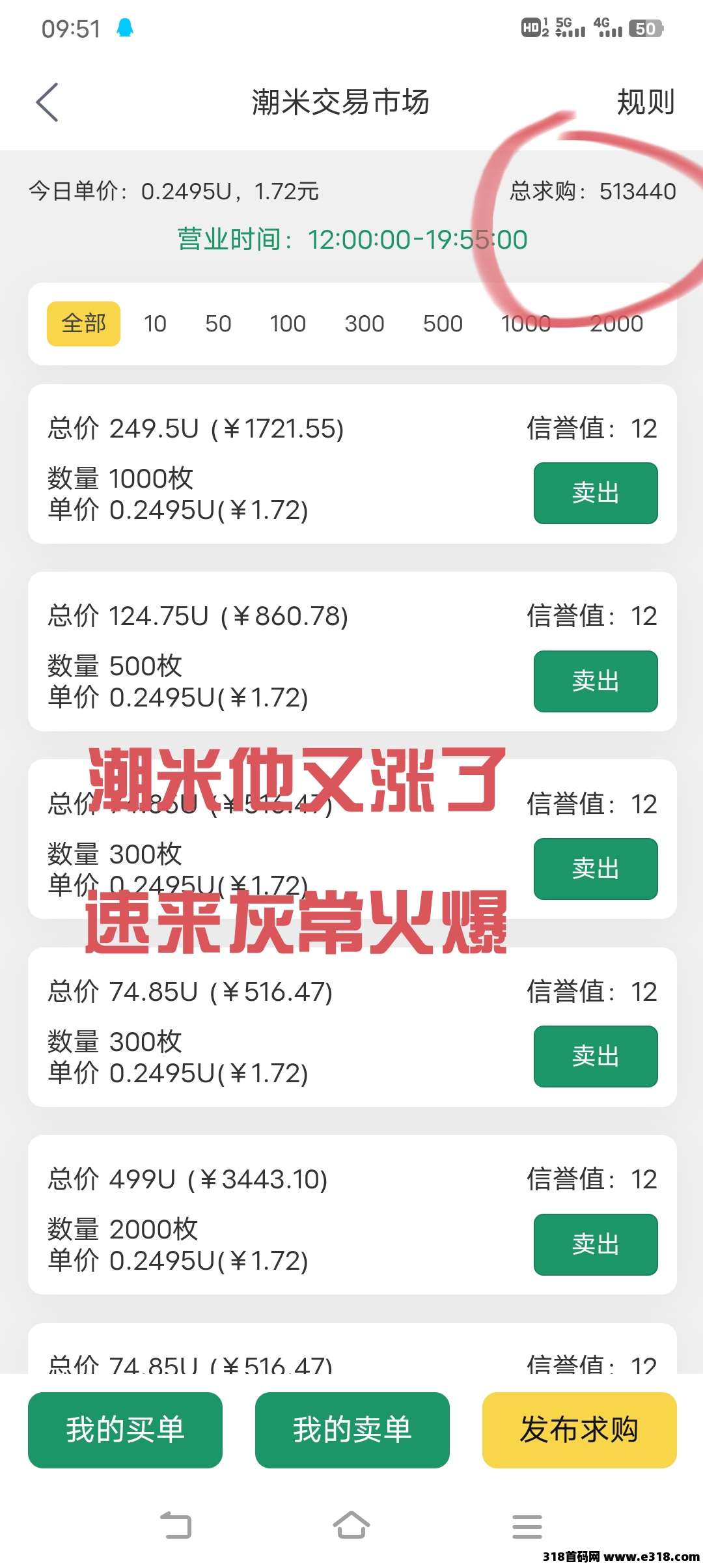Select the 1000 quantity filter
This screenshot has width=703, height=1568.
[527, 324]
